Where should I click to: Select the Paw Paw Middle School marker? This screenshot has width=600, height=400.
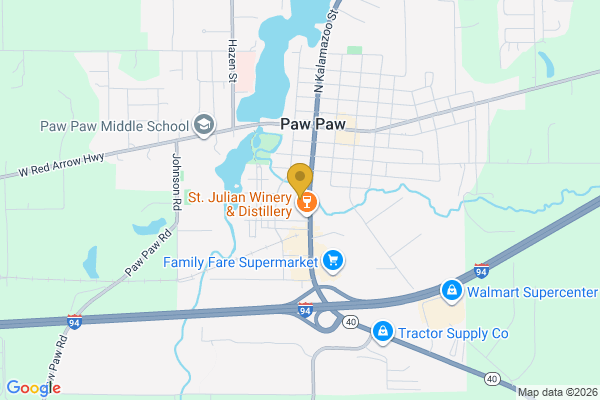tap(205, 125)
